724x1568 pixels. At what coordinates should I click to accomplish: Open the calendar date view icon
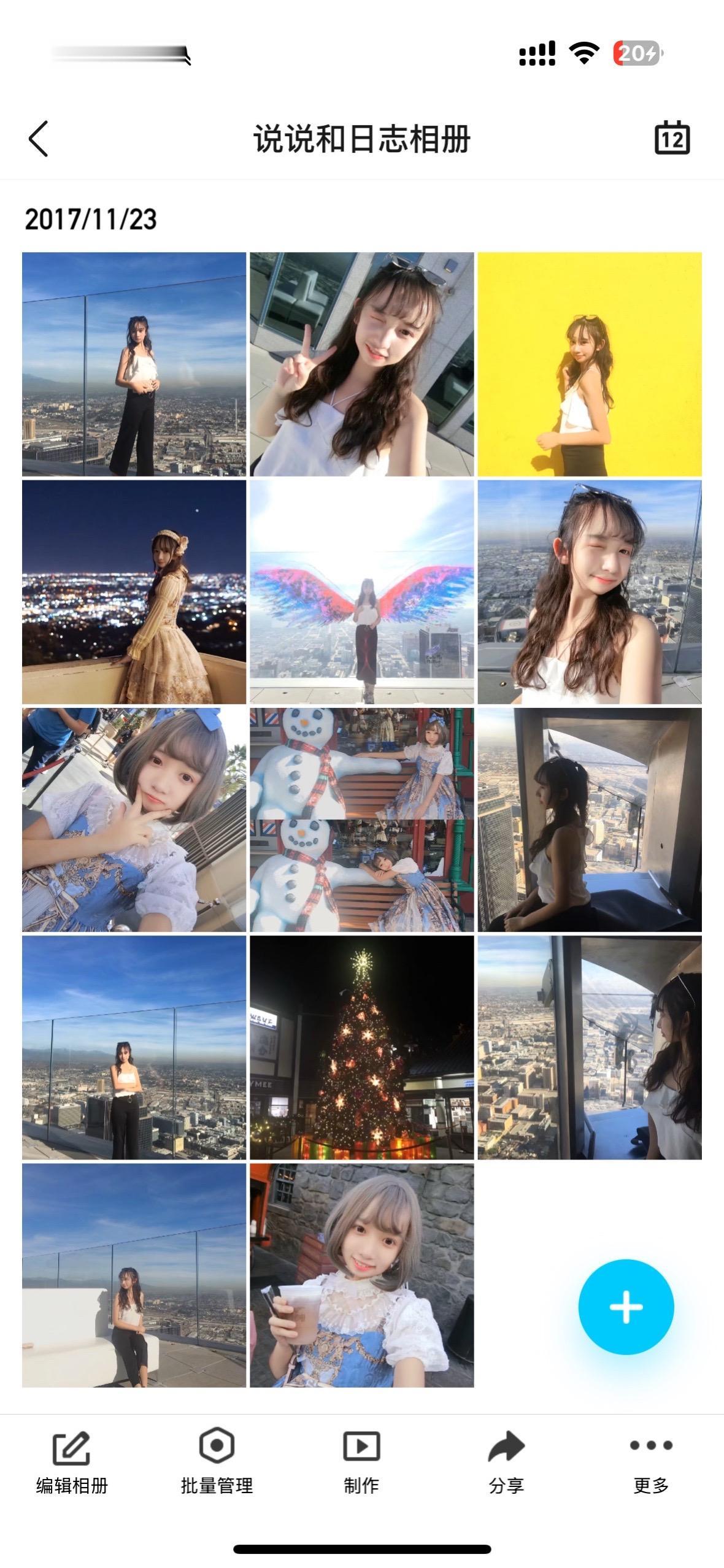tap(672, 138)
